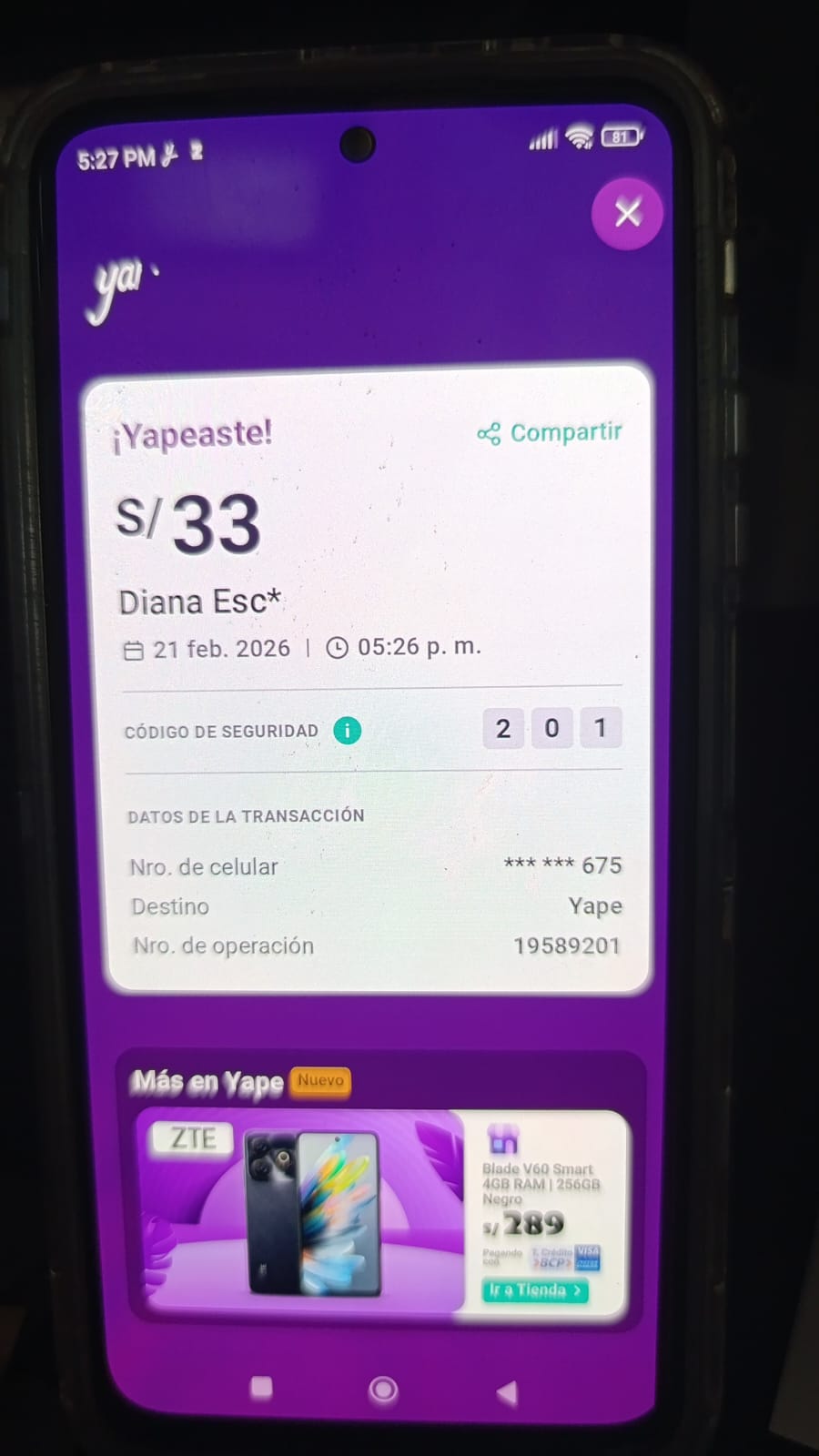Go to the system home screen
The image size is (819, 1456).
click(x=383, y=1390)
